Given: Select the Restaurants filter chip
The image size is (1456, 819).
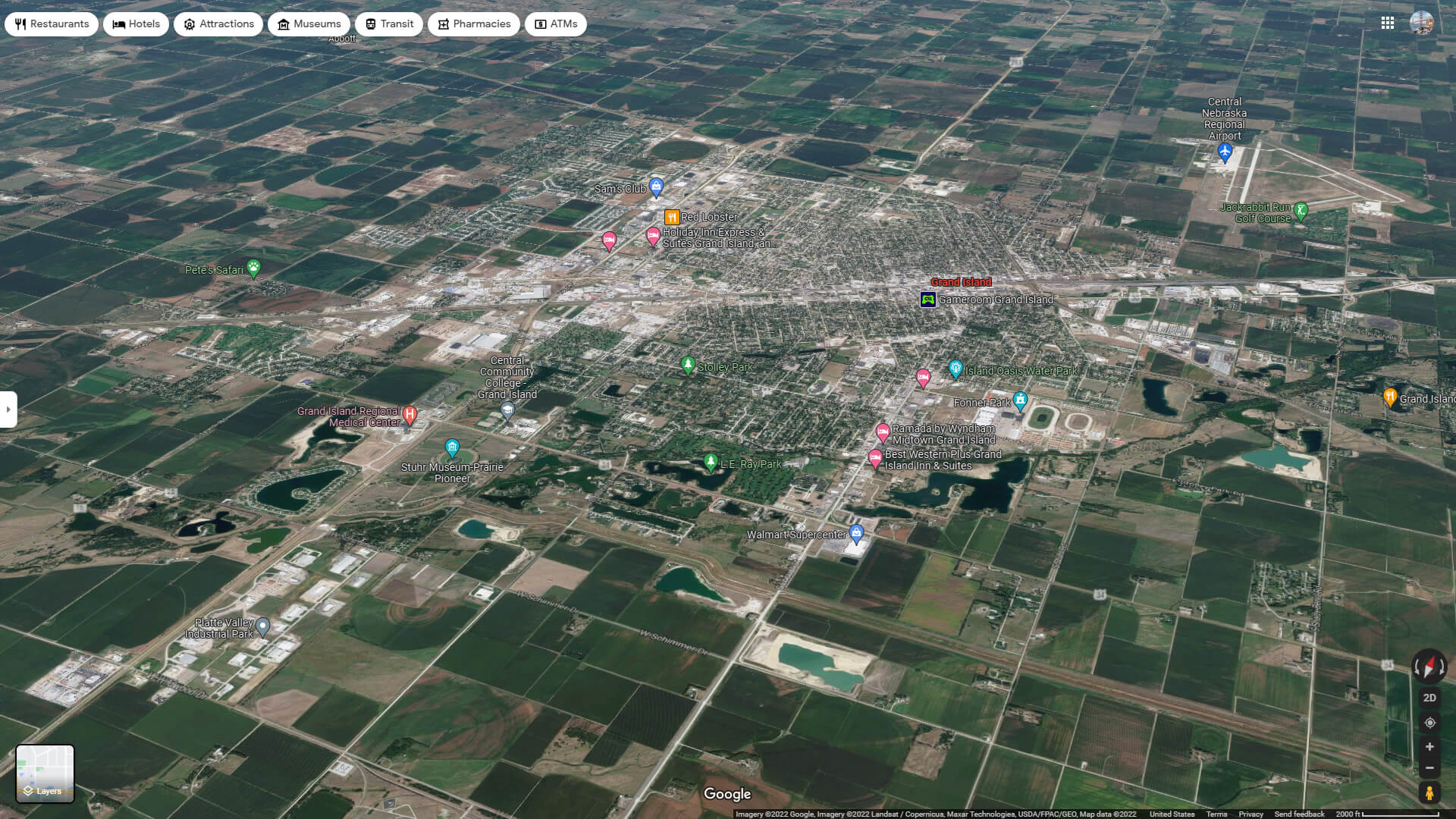Looking at the screenshot, I should point(52,24).
